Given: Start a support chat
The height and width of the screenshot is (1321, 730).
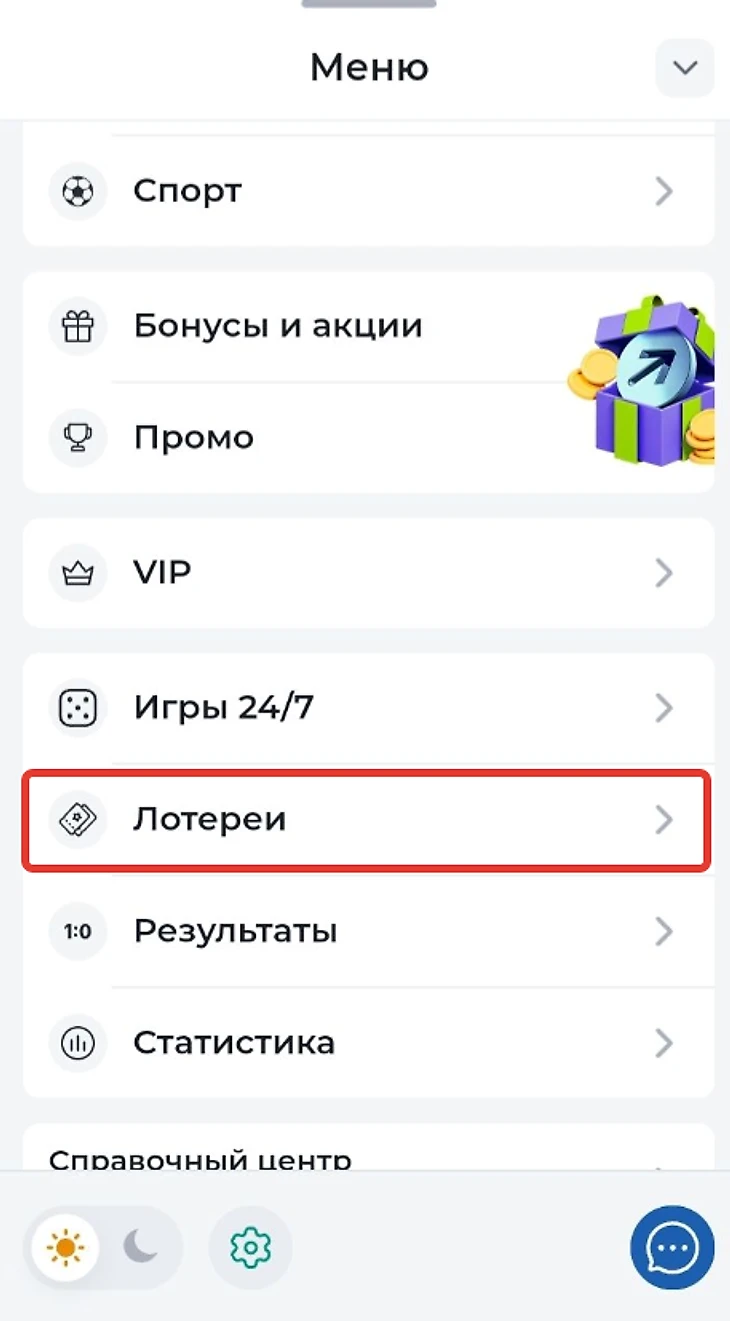Looking at the screenshot, I should coord(672,1247).
